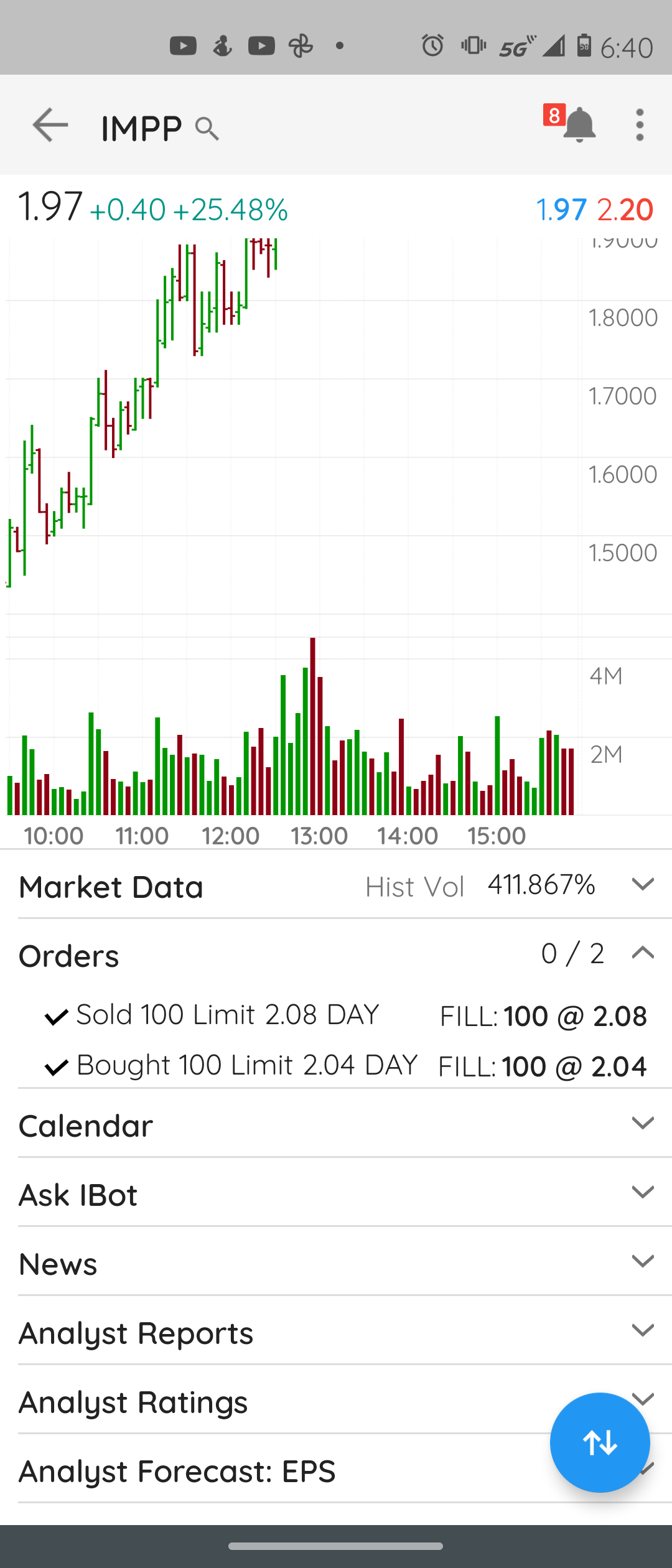The height and width of the screenshot is (1568, 672).
Task: Expand the Market Data section
Action: coord(642,884)
